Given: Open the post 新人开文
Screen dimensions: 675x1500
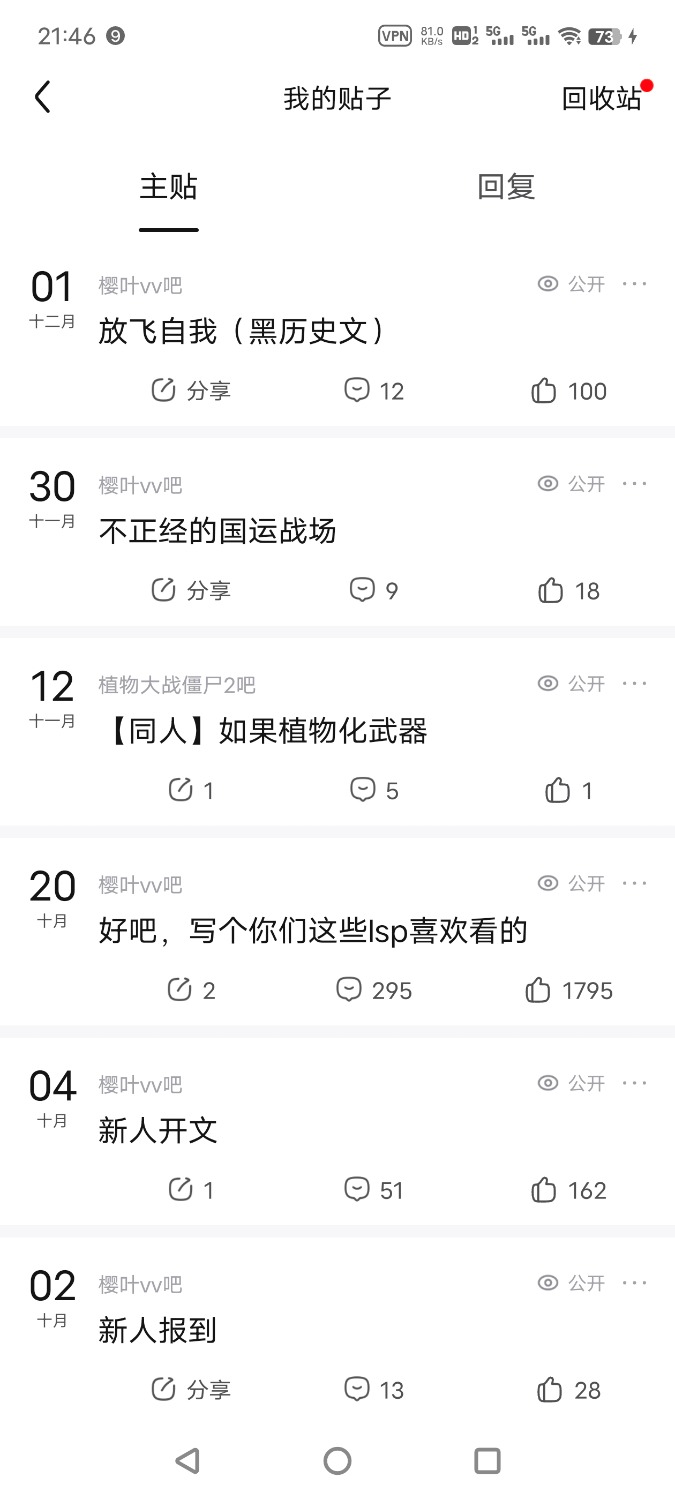Looking at the screenshot, I should tap(158, 1131).
